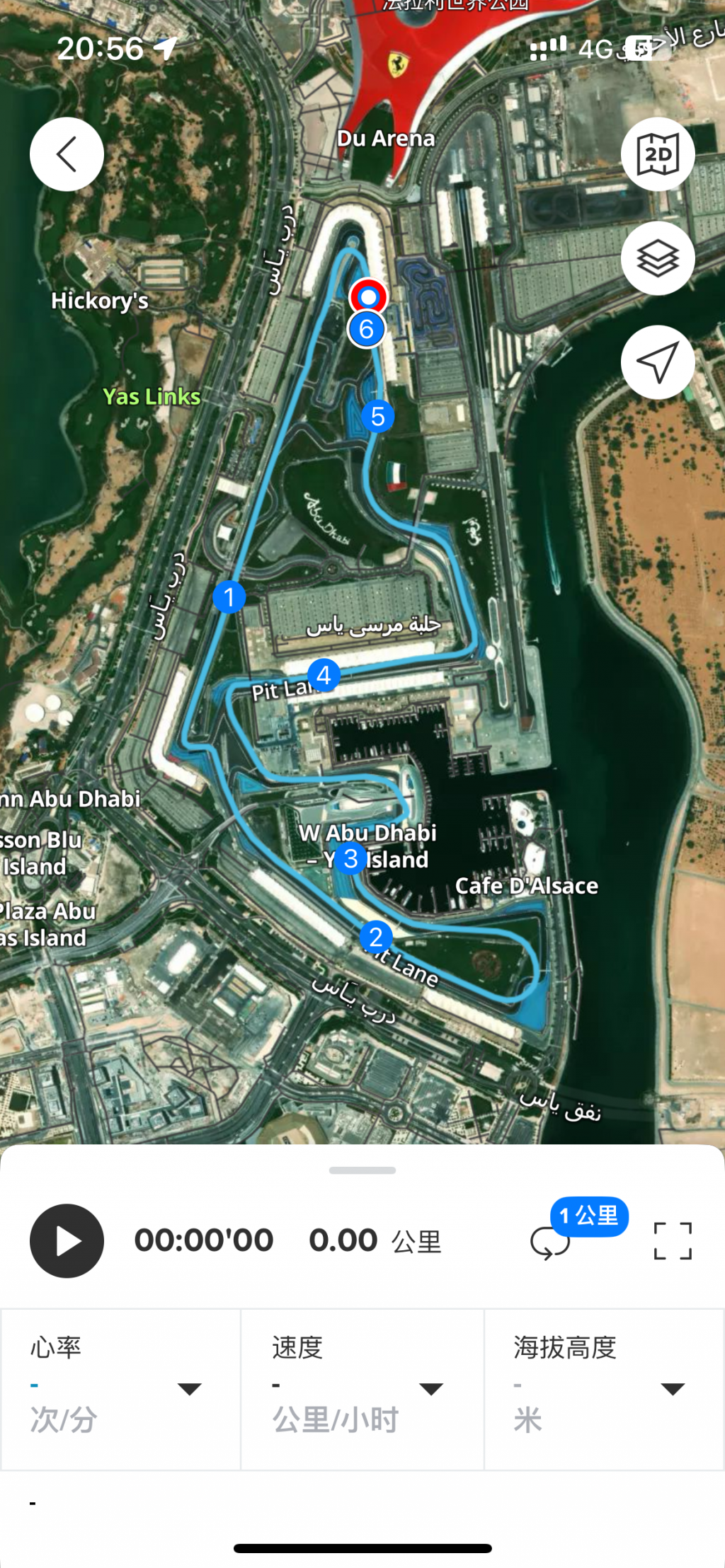Viewport: 725px width, 1568px height.
Task: Tap the bottom sheet drag handle
Action: click(362, 1170)
